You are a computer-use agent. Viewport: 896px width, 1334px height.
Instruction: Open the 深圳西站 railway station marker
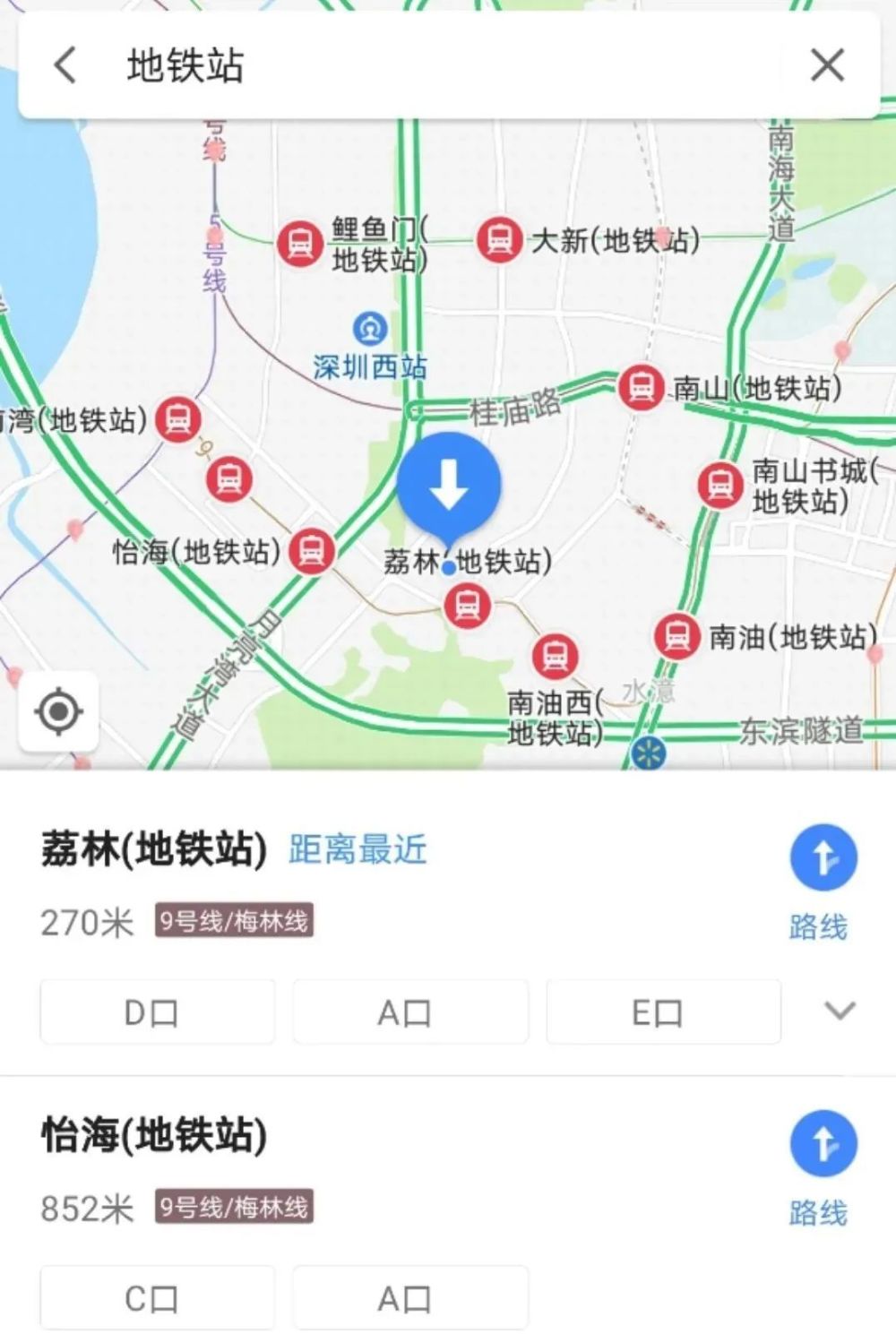[369, 329]
